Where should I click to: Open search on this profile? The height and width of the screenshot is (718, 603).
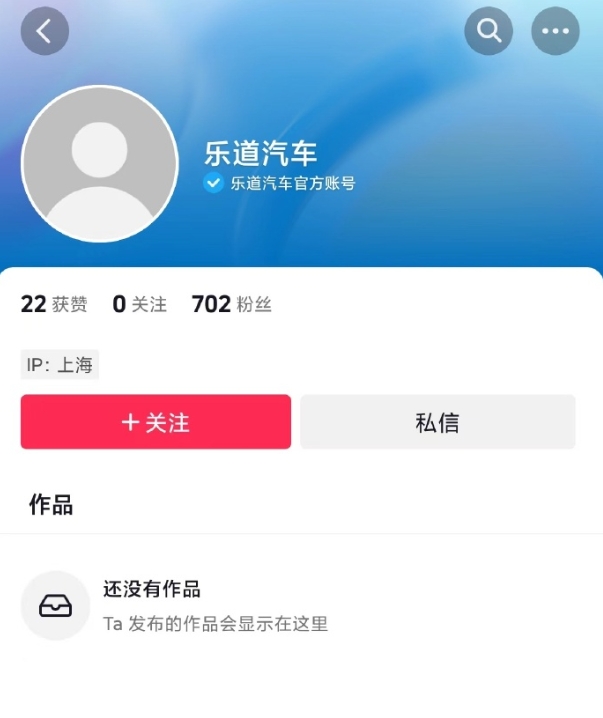click(489, 31)
